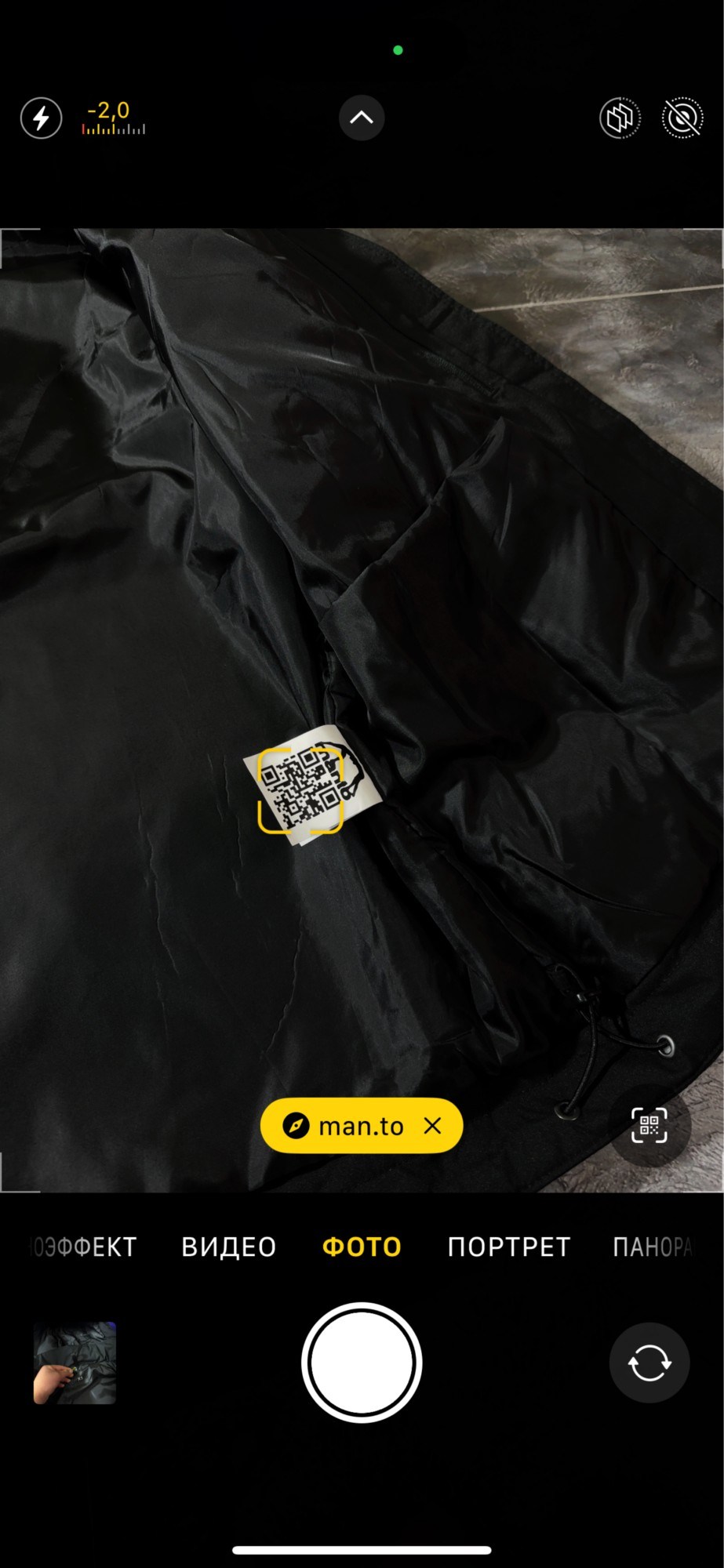Tap the -2,0 exposure indicator
This screenshot has height=1568, width=724.
click(x=112, y=118)
